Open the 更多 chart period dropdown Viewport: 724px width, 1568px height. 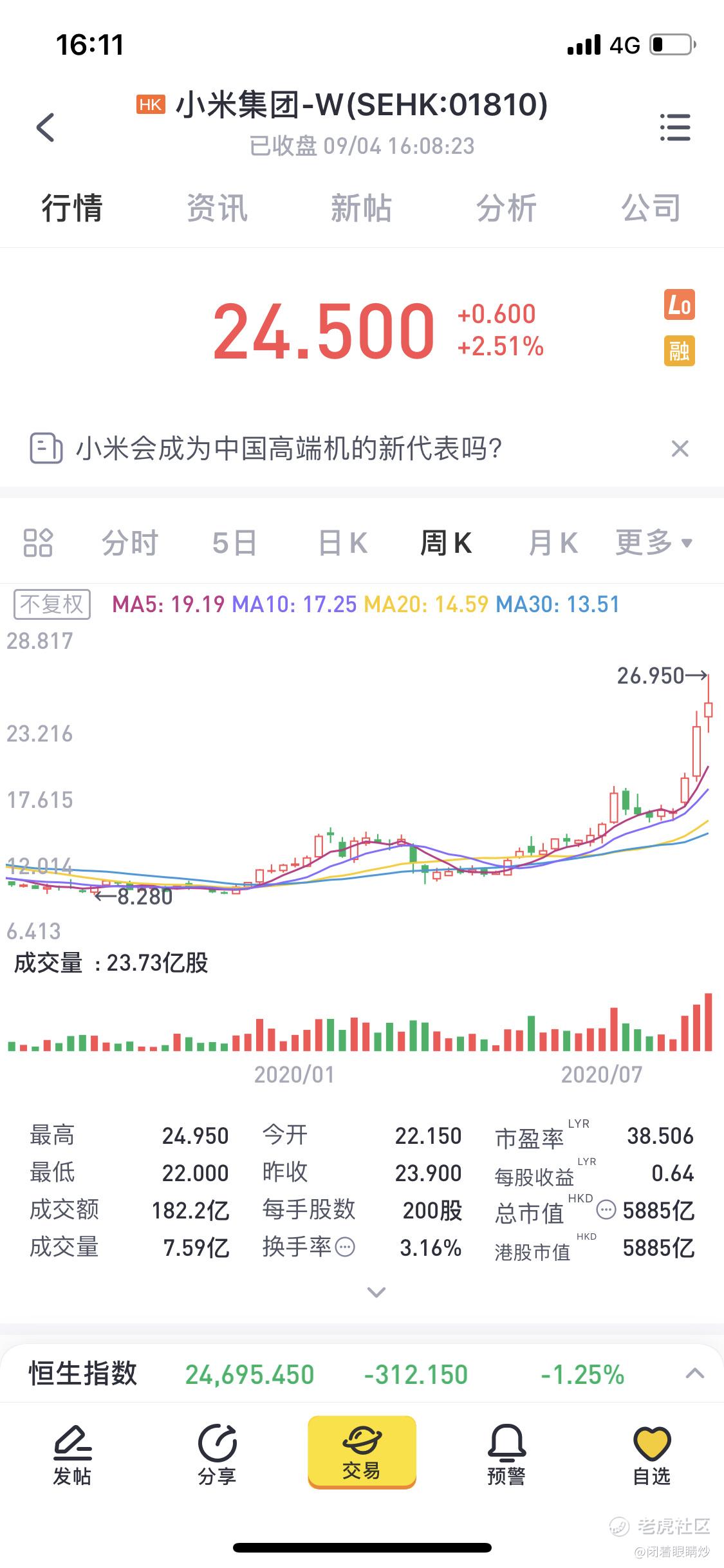pos(654,543)
